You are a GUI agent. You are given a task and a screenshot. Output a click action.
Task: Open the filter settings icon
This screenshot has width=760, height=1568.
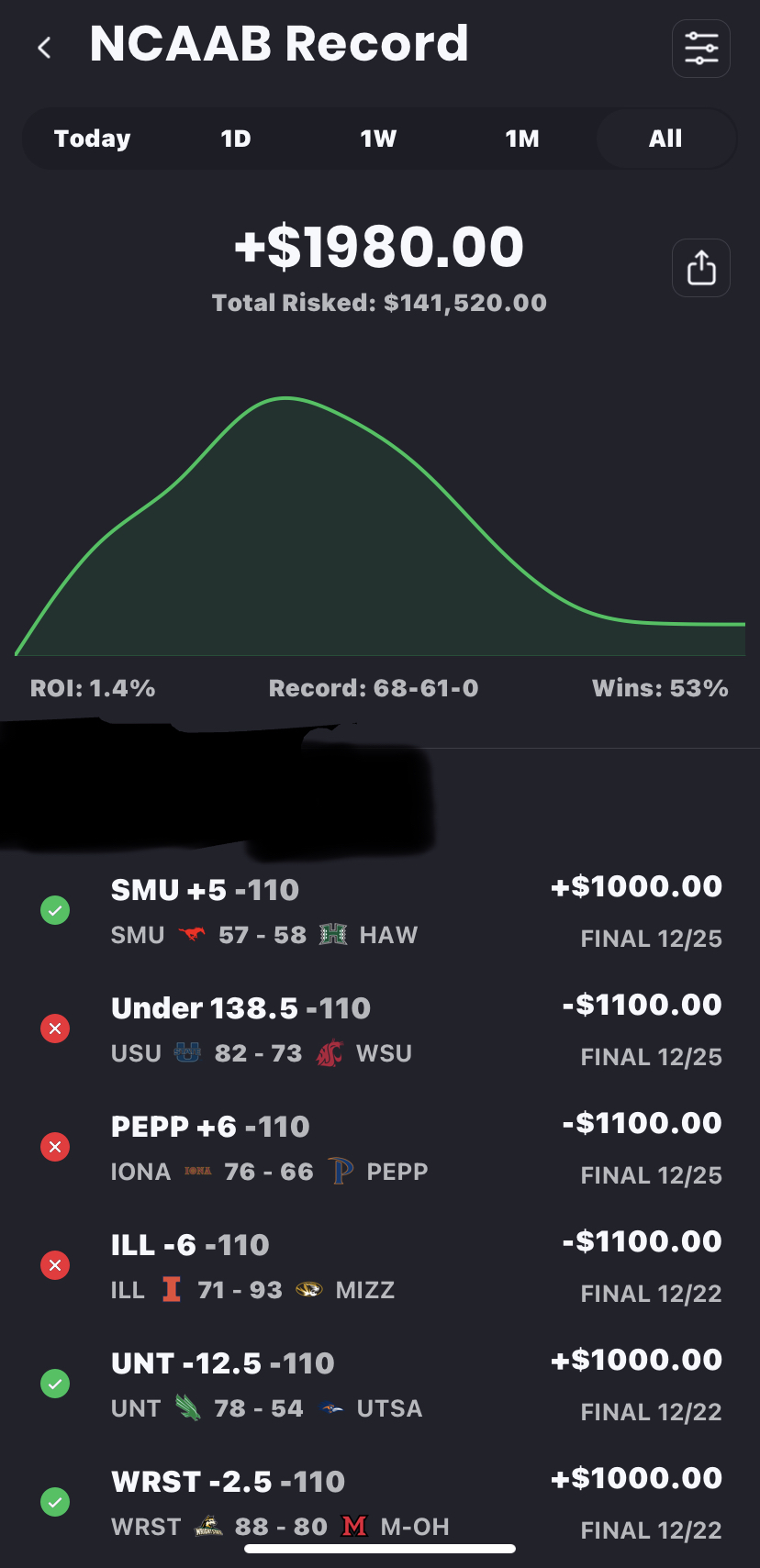pos(701,49)
